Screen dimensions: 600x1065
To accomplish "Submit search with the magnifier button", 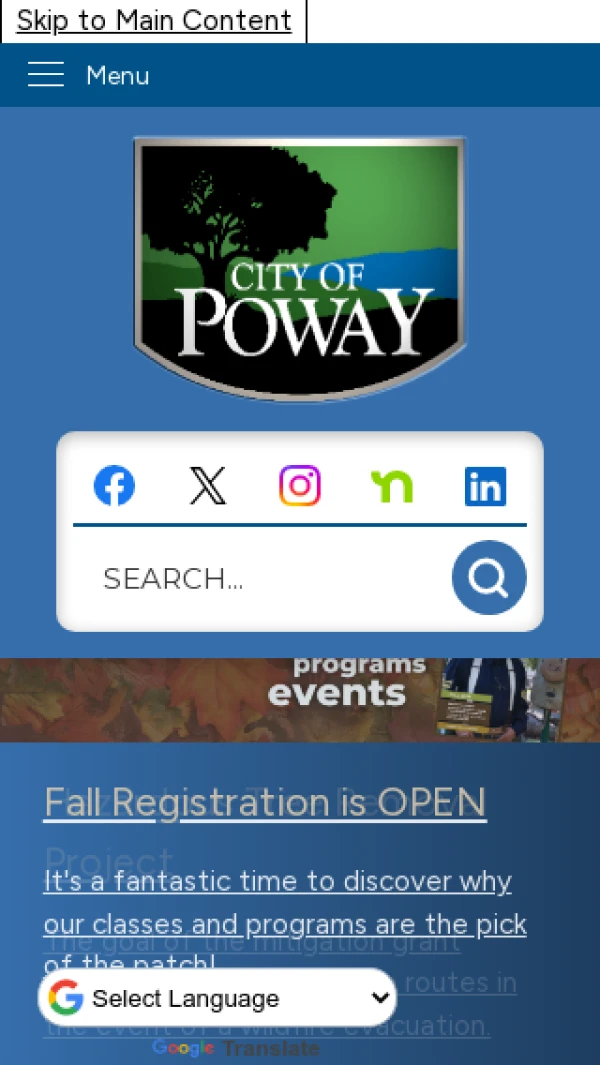I will (488, 578).
